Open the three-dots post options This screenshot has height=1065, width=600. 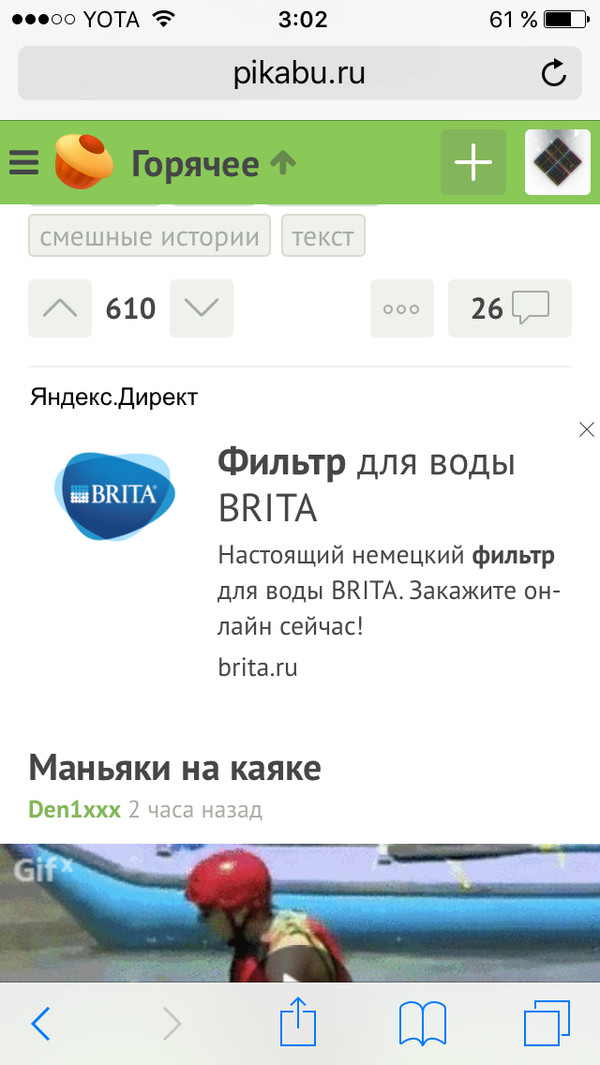pyautogui.click(x=402, y=309)
